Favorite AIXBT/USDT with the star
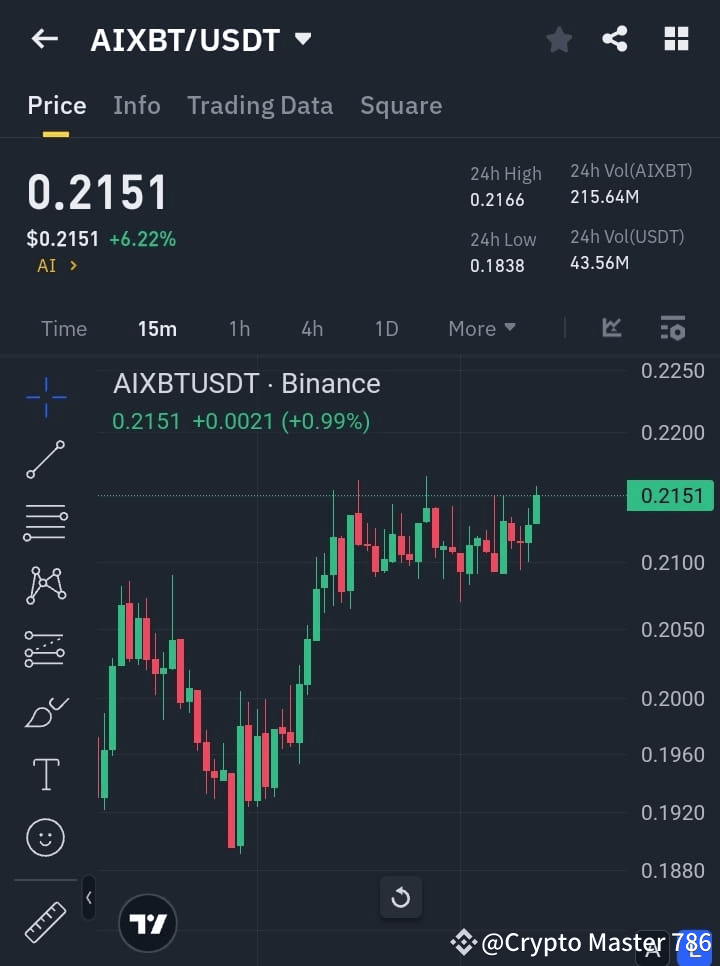The height and width of the screenshot is (966, 720). 558,39
